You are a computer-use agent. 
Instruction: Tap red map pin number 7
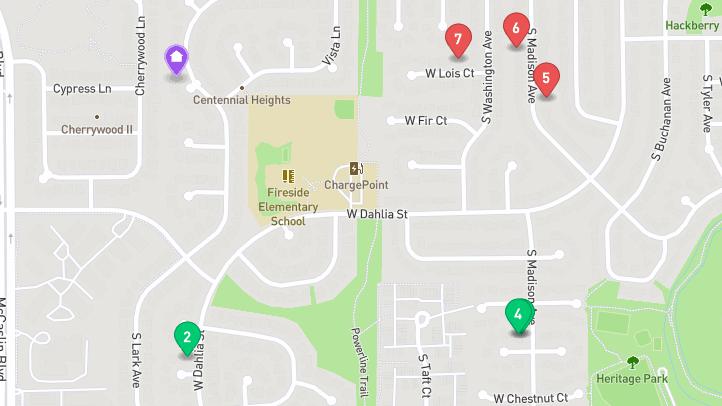point(458,40)
